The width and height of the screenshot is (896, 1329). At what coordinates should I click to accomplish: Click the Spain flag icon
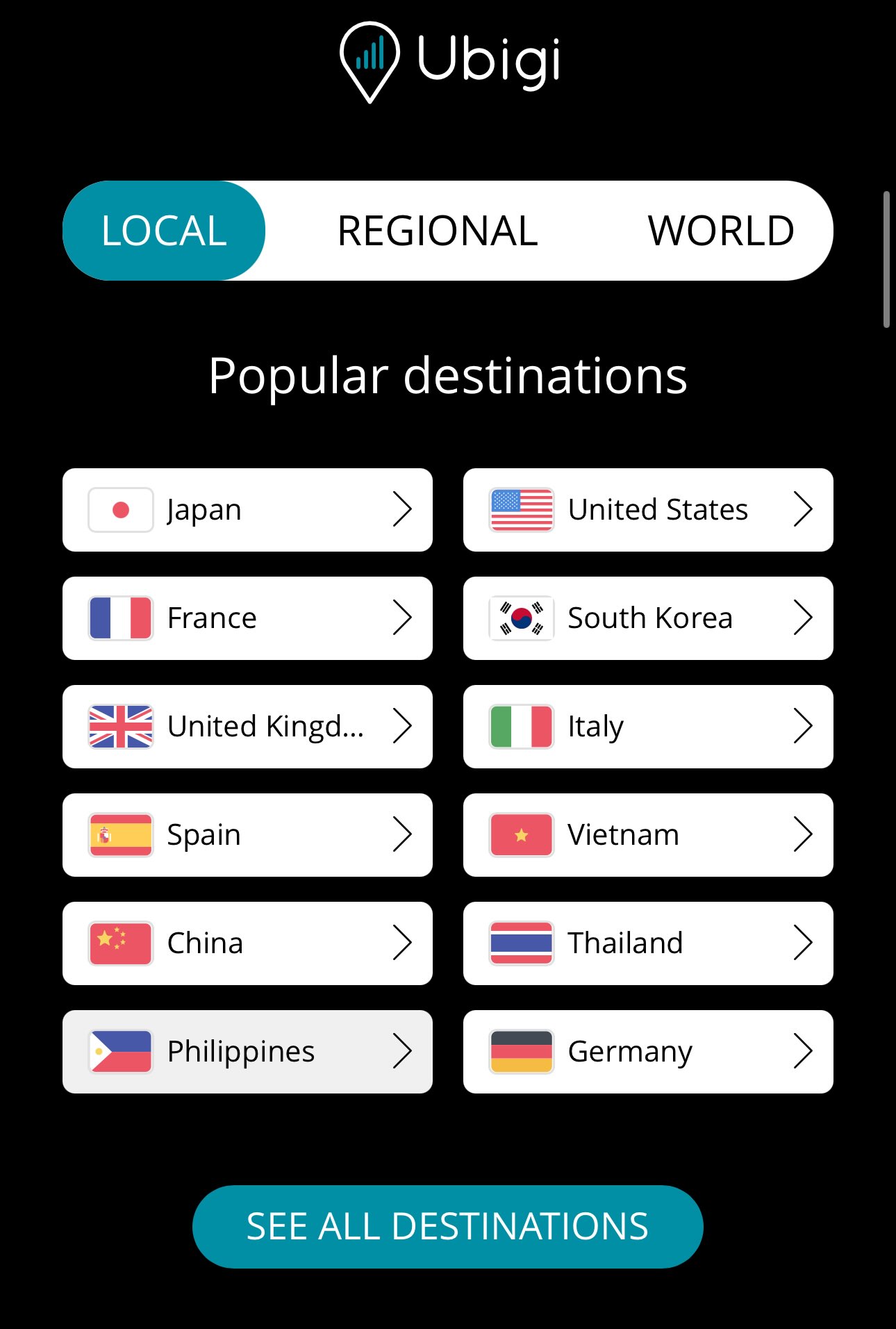[x=120, y=834]
